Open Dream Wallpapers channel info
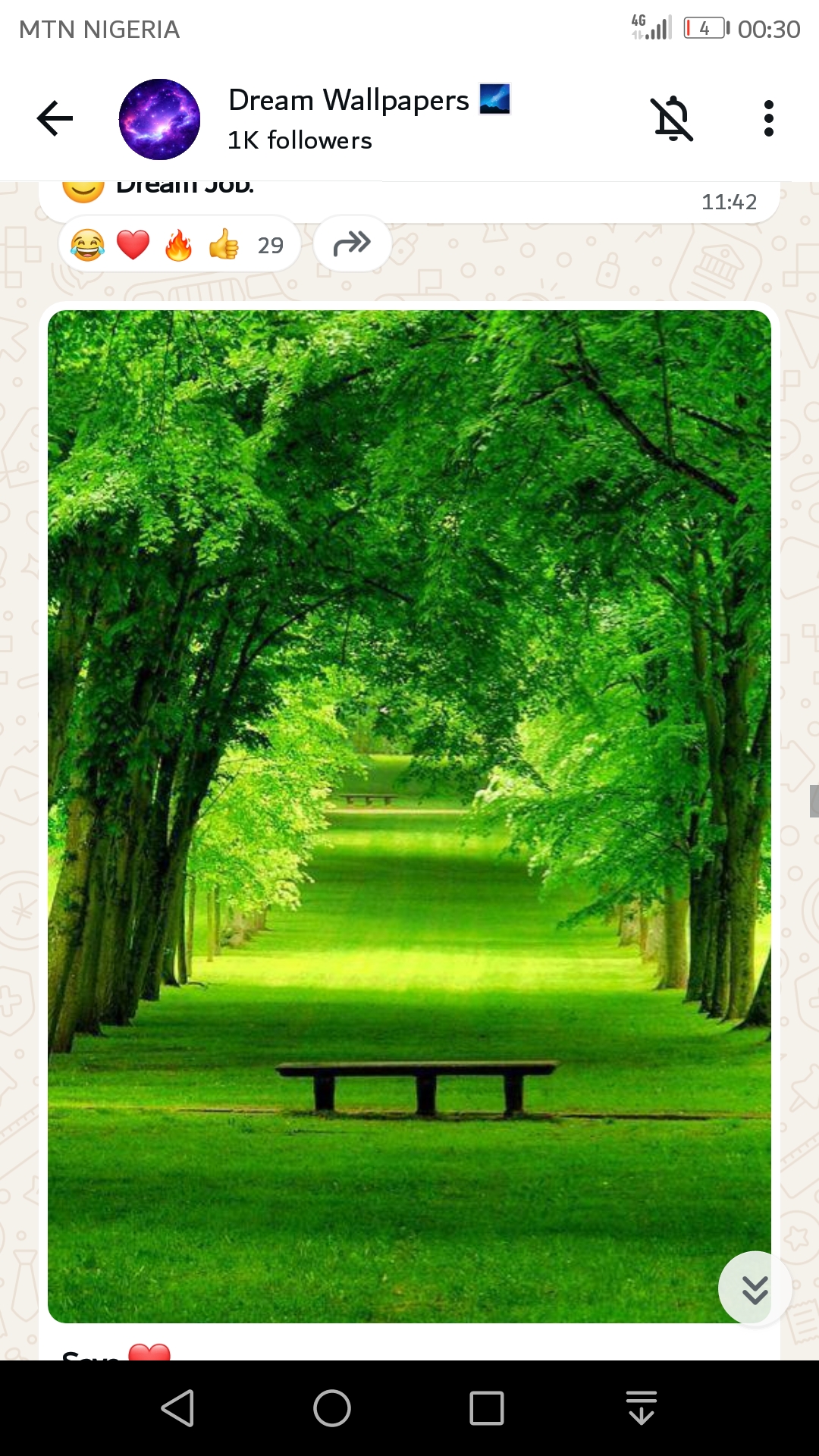Viewport: 819px width, 1456px height. click(x=349, y=119)
